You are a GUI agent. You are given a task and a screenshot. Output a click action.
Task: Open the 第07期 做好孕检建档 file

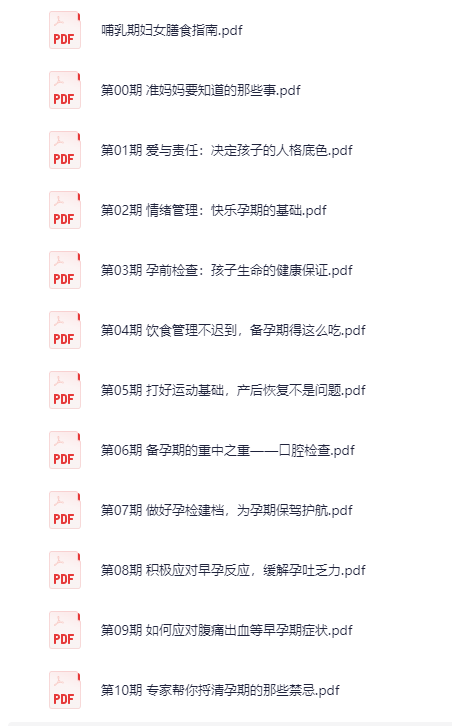tap(226, 510)
